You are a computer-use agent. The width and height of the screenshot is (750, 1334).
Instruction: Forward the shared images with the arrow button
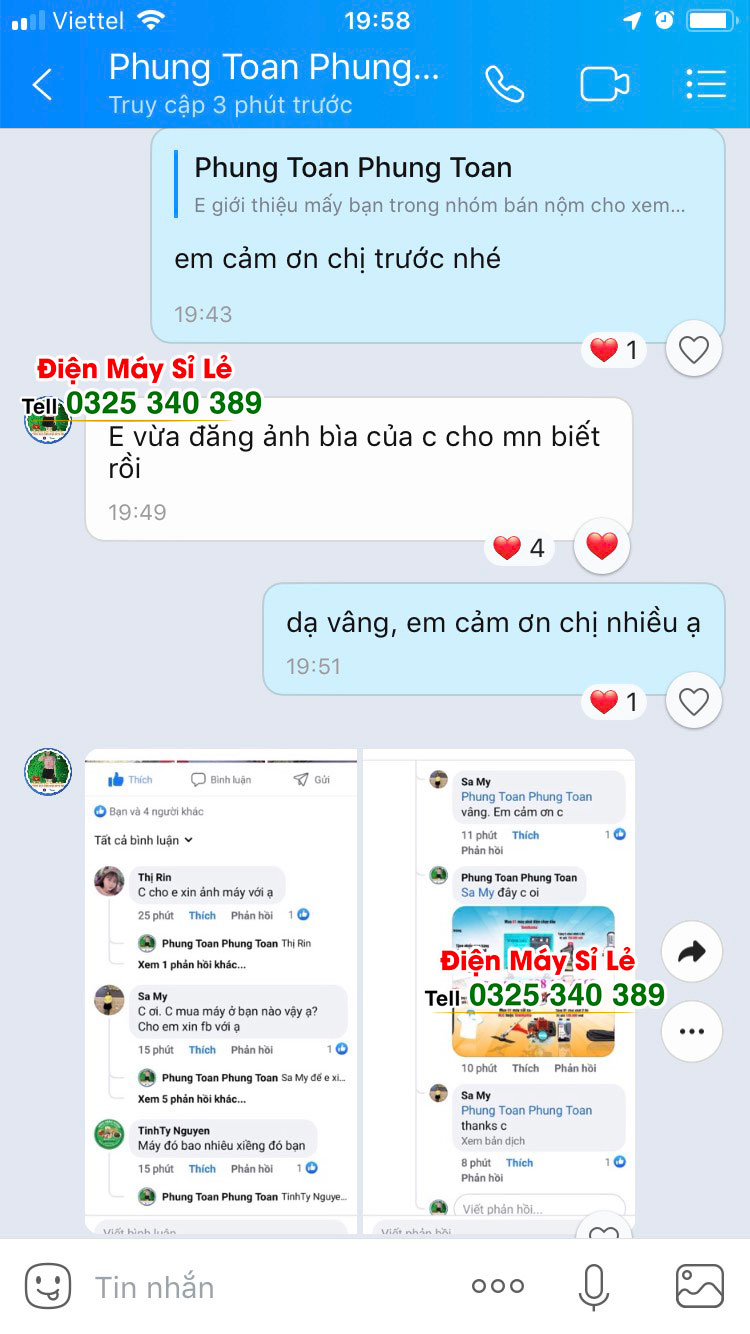tap(692, 952)
